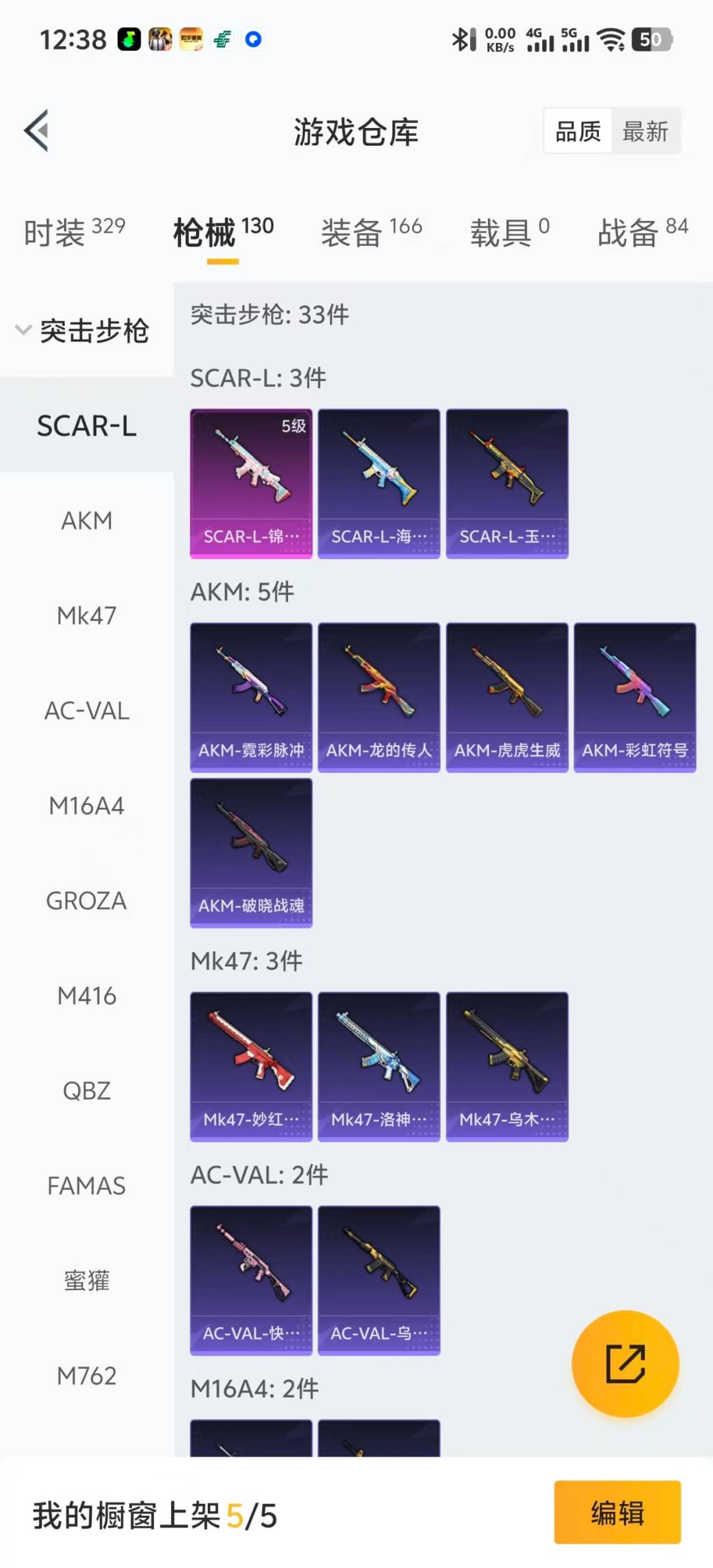713x1568 pixels.
Task: Tap the yellow floating share button
Action: (x=625, y=1363)
